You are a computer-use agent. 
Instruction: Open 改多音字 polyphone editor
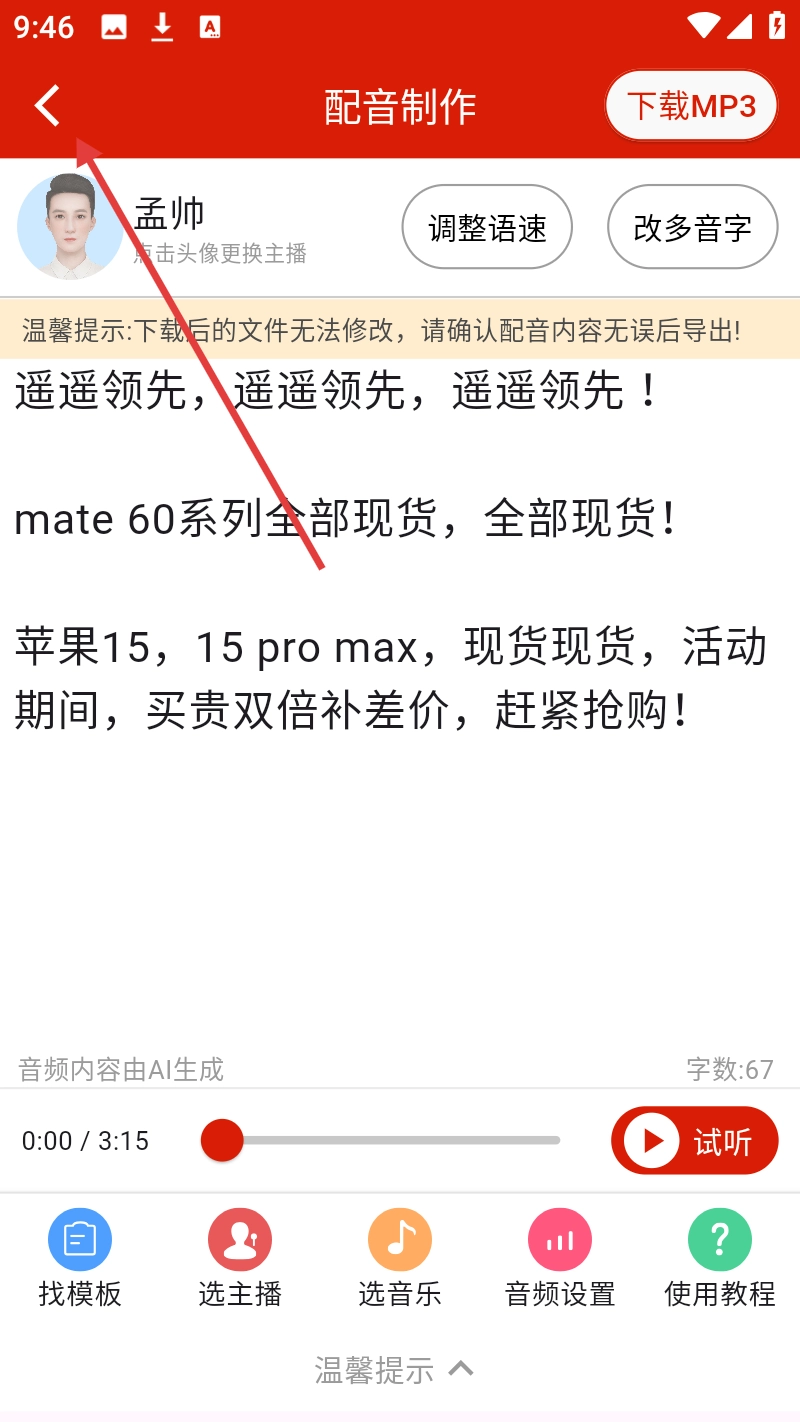[x=692, y=227]
